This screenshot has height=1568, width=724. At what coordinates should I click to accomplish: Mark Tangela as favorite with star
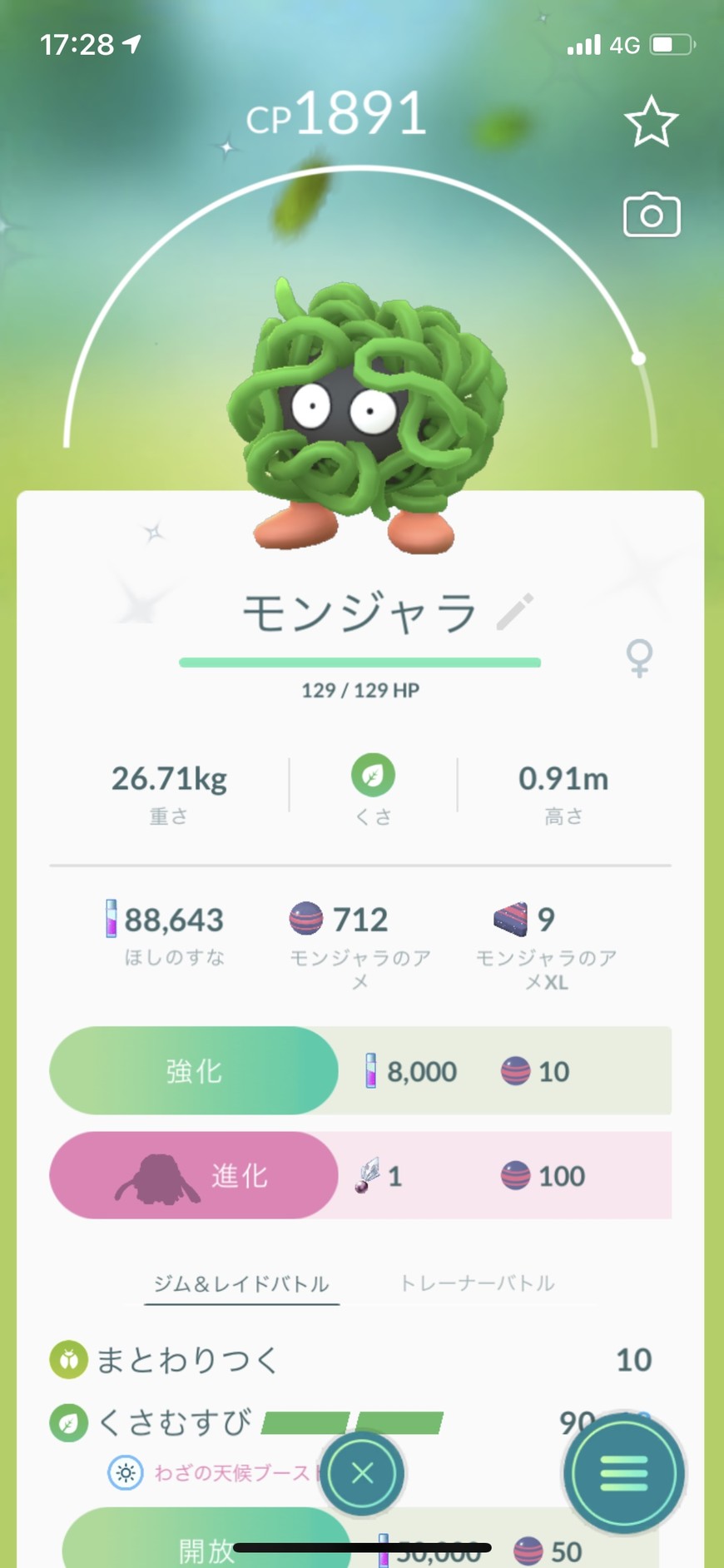pyautogui.click(x=651, y=122)
